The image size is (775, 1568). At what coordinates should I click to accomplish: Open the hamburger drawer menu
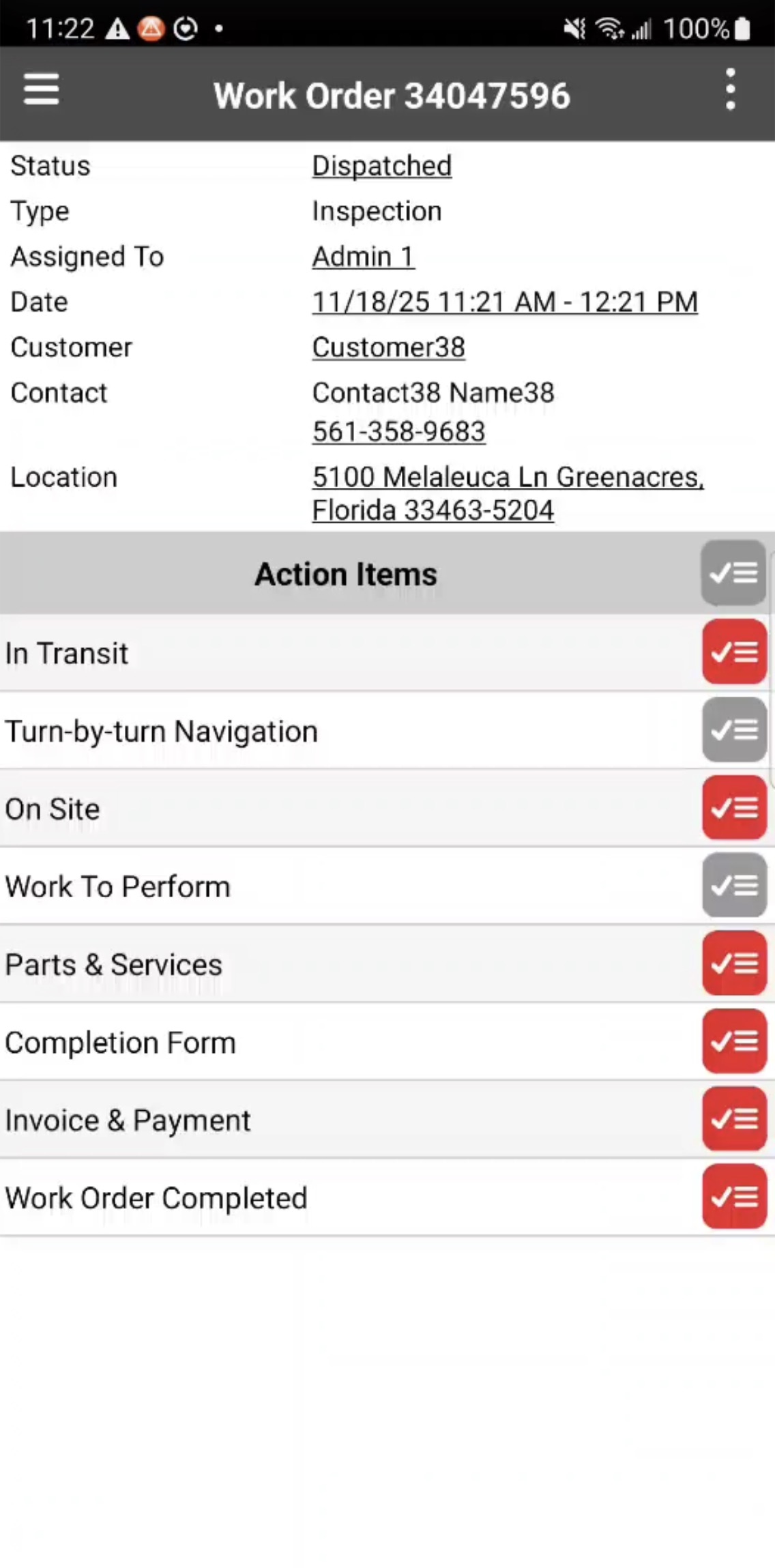point(41,90)
